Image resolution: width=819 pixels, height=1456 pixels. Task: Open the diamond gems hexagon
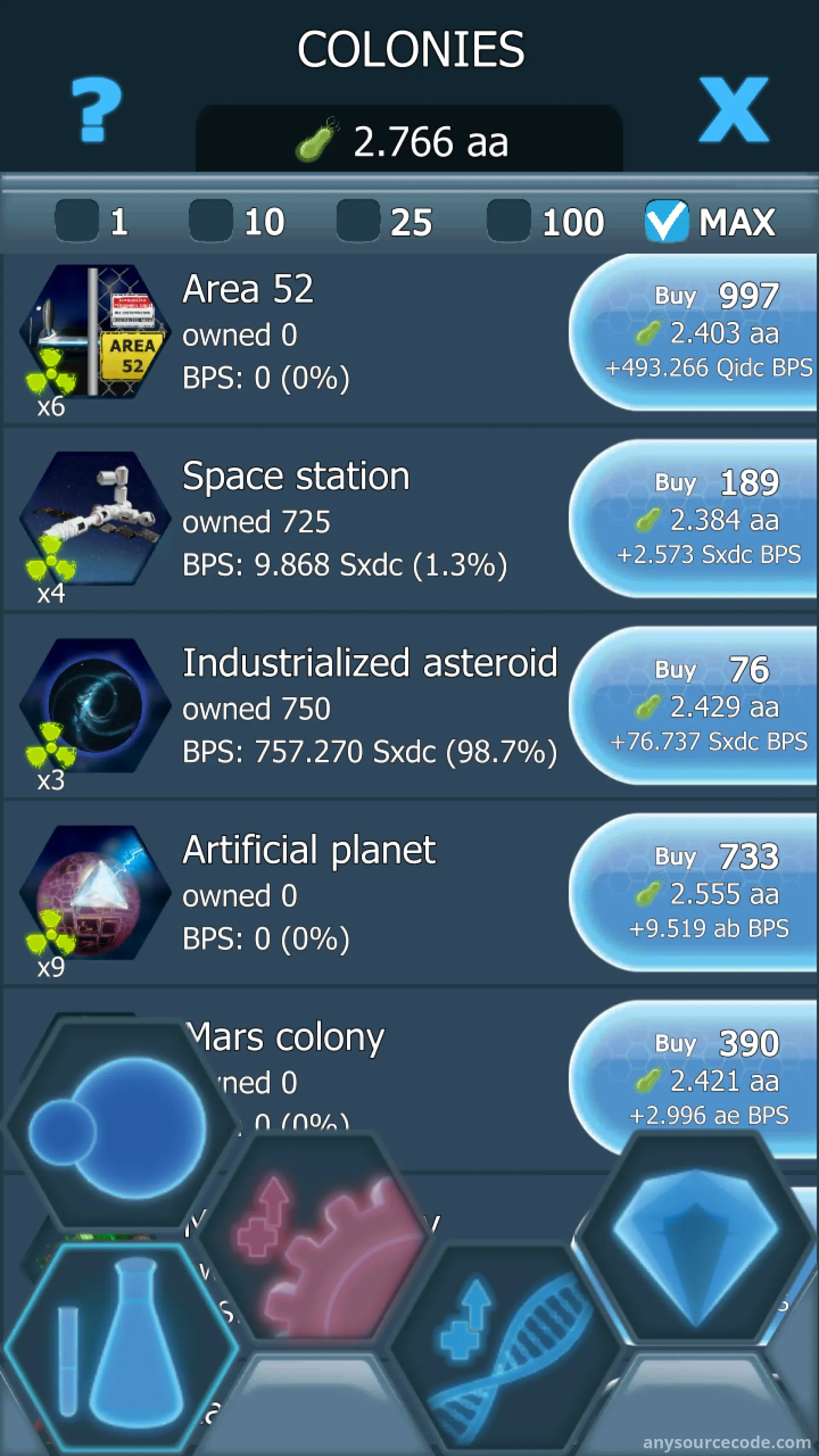click(695, 1238)
